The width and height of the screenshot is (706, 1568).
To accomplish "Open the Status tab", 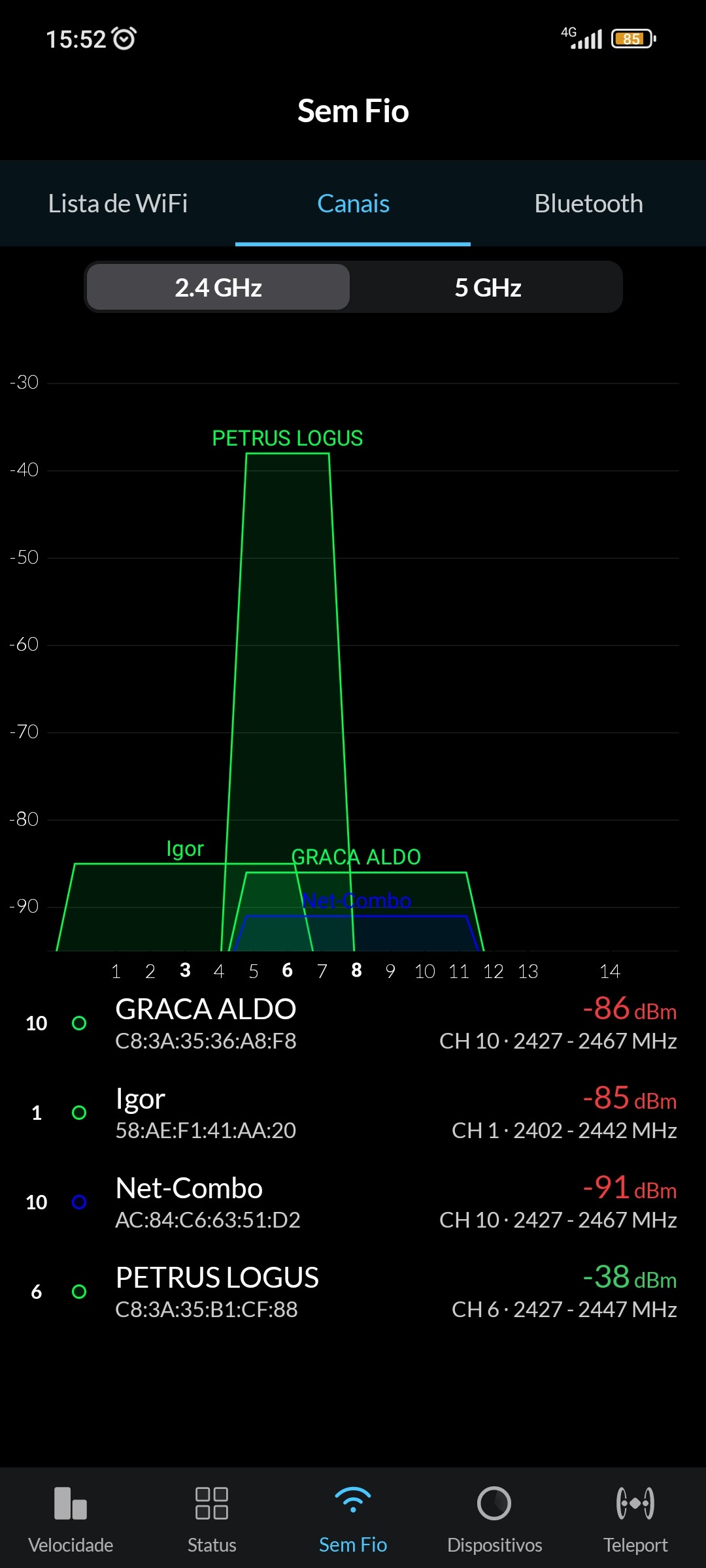I will click(x=212, y=1517).
